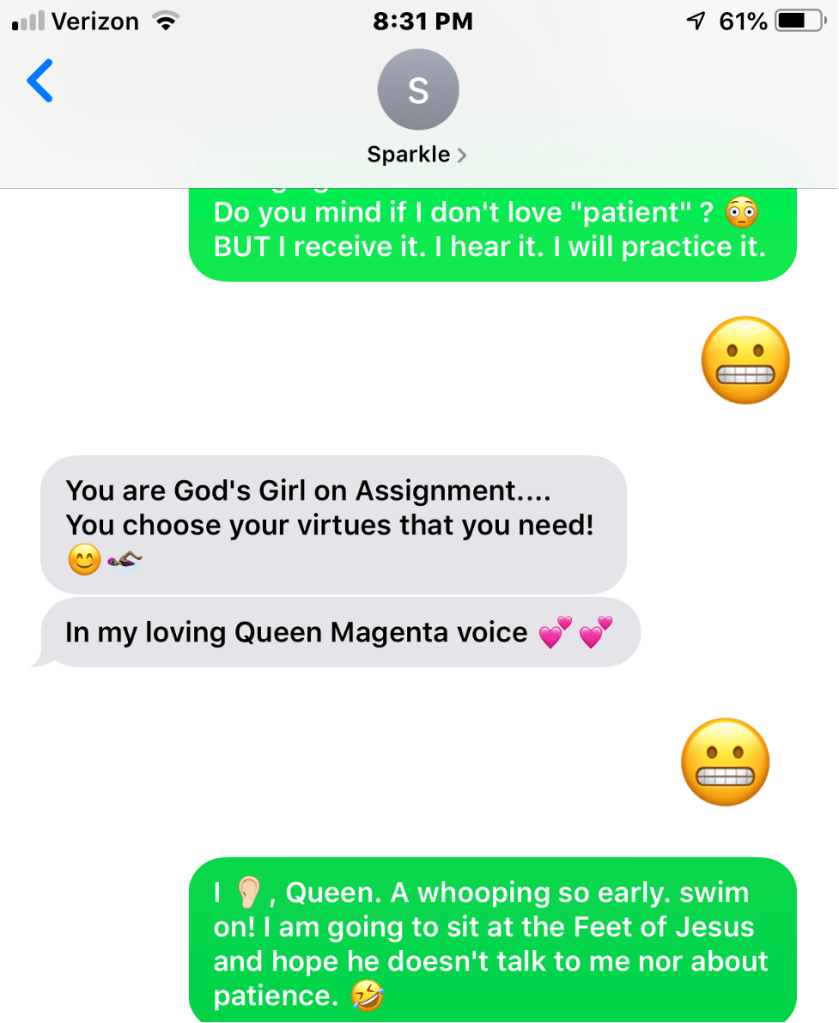Viewport: 839px width, 1023px height.
Task: Go back to the messages list
Action: [x=40, y=81]
